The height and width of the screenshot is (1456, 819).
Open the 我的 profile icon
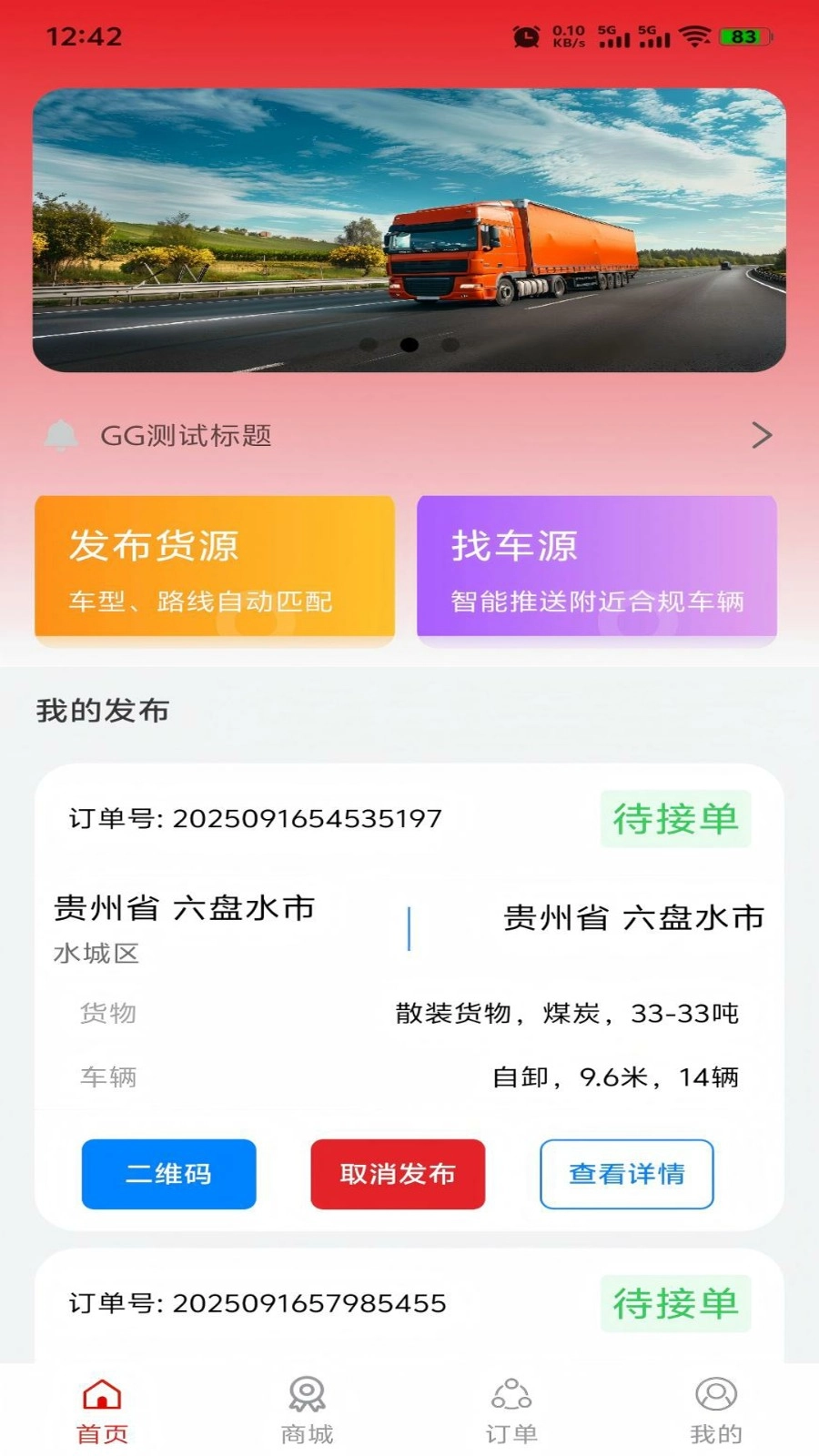tap(718, 1390)
